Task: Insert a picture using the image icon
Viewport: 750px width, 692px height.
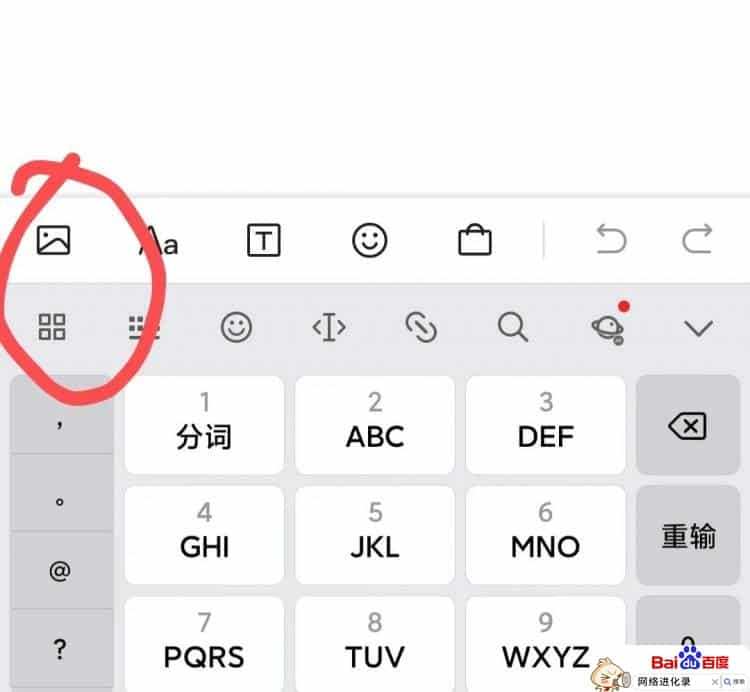Action: 53,240
